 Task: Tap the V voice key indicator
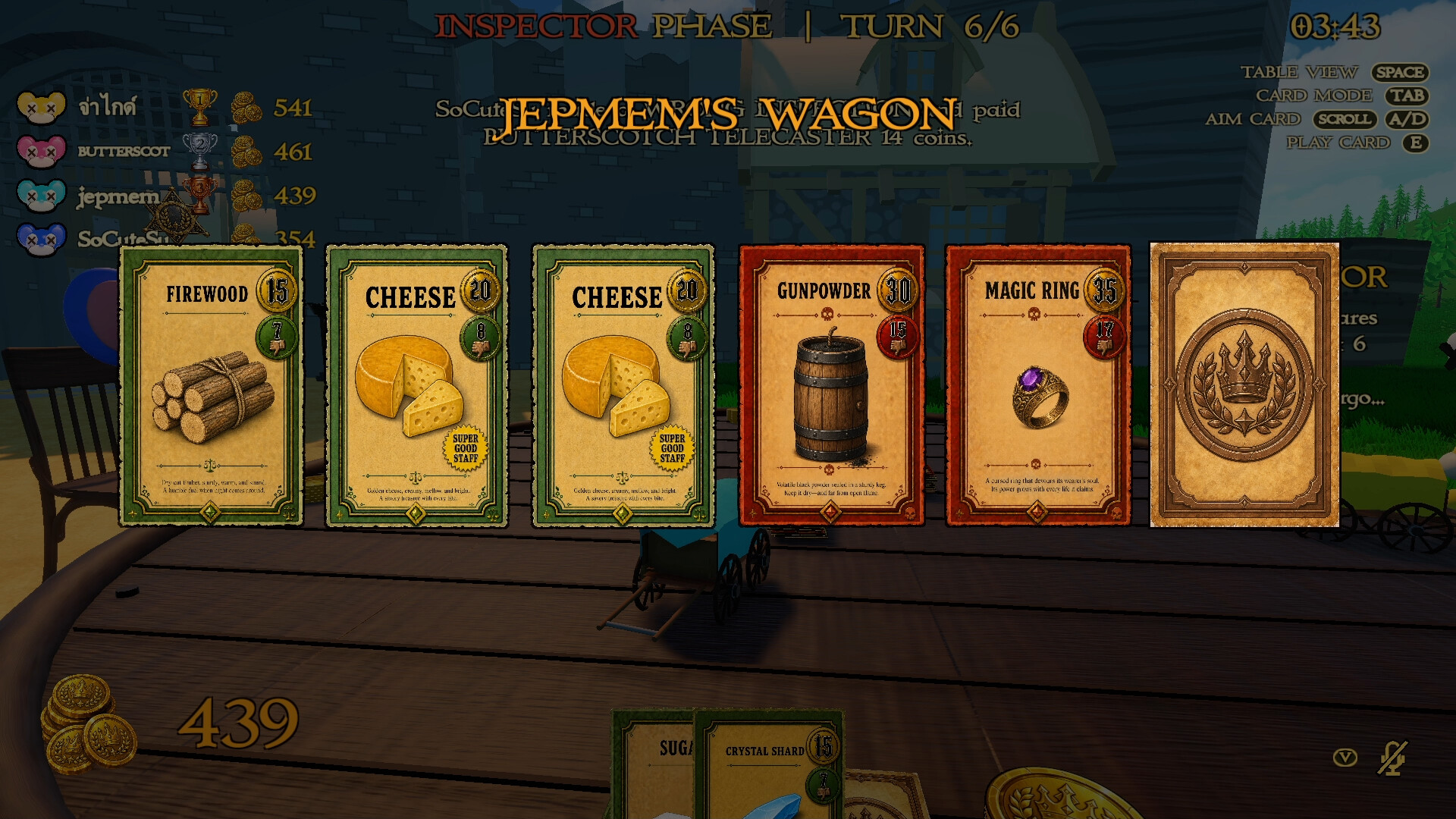tap(1345, 758)
